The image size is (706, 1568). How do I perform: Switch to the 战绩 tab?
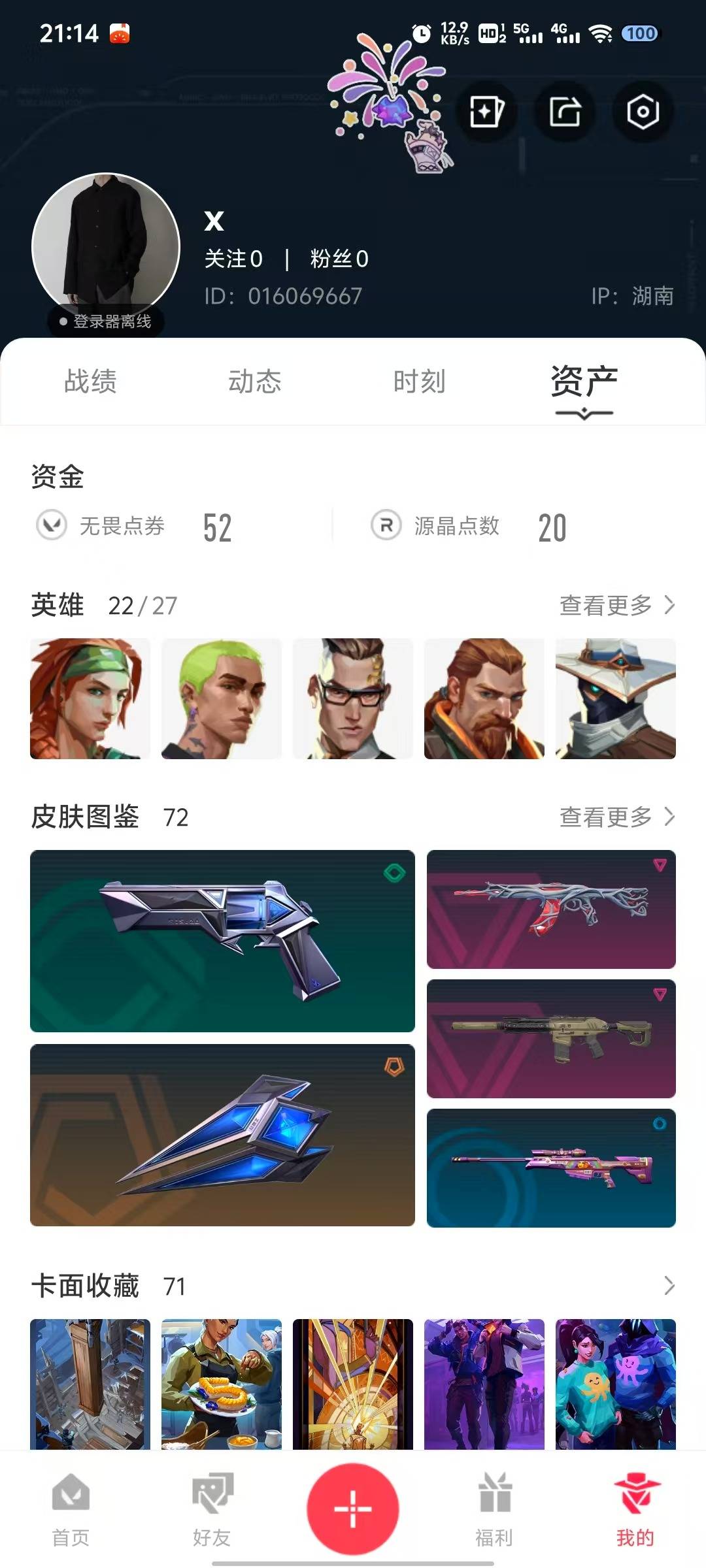(x=90, y=382)
